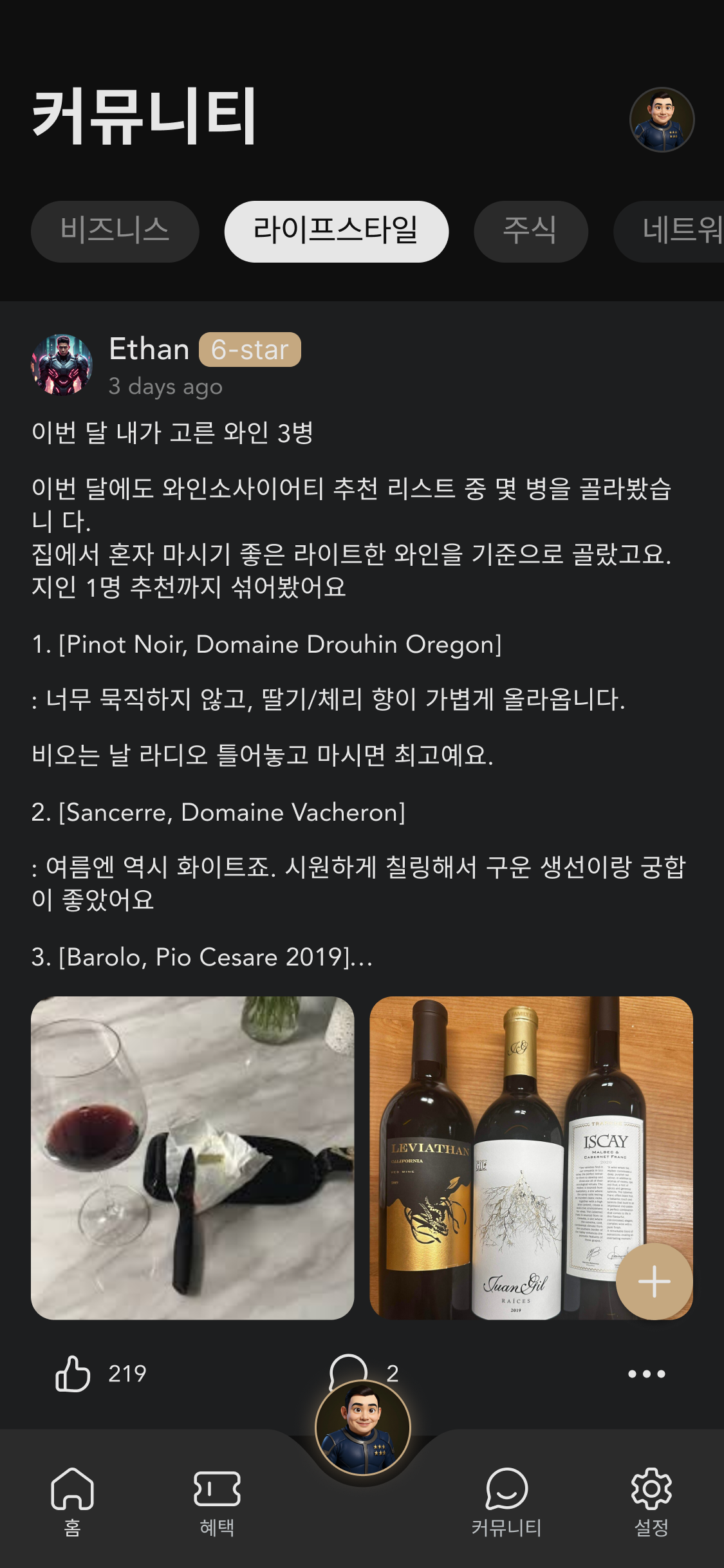Tap the center avatar button in bottom bar

[x=362, y=1428]
